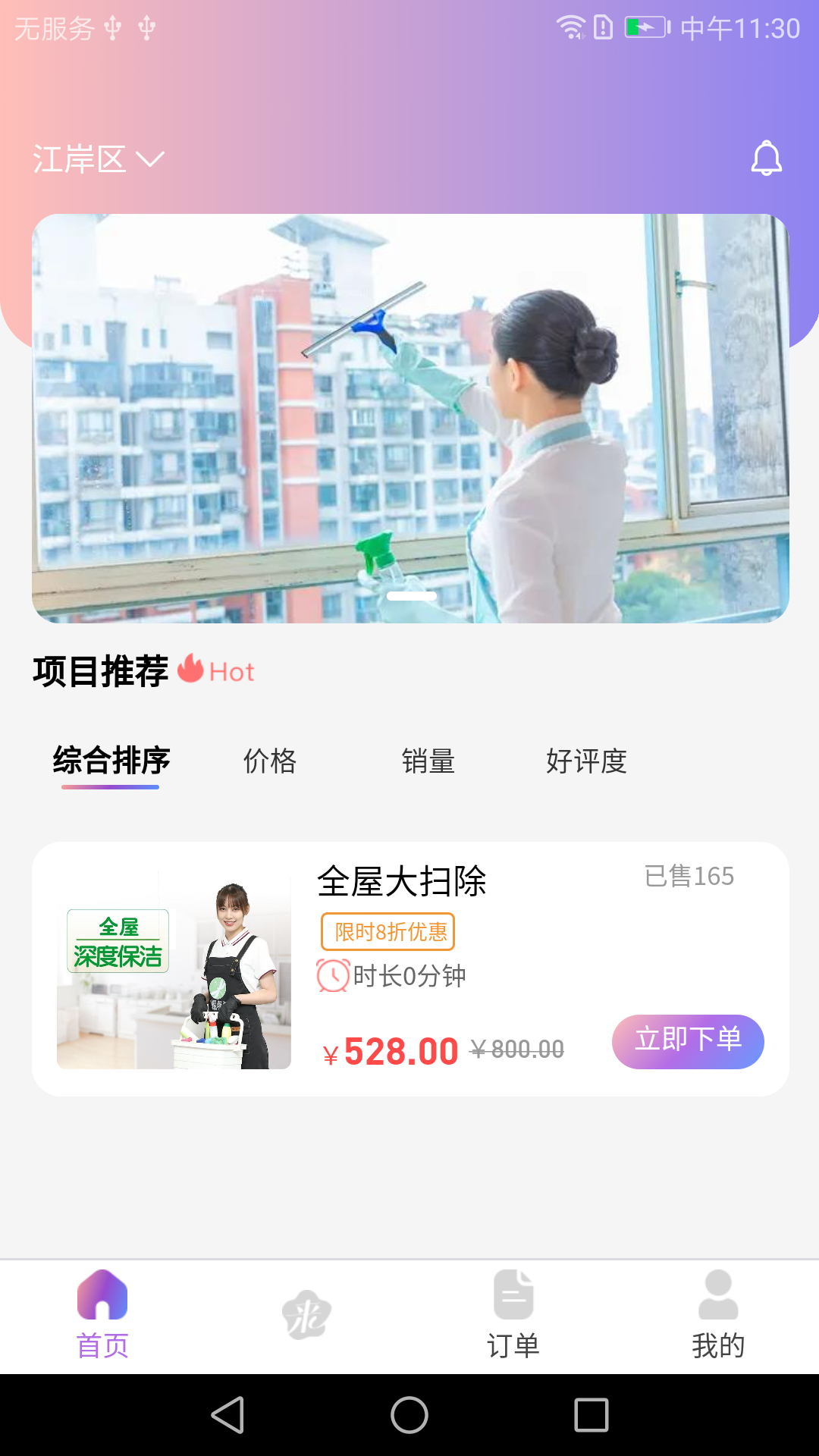Switch to the 首页 tab
Viewport: 819px width, 1456px height.
(x=102, y=1316)
